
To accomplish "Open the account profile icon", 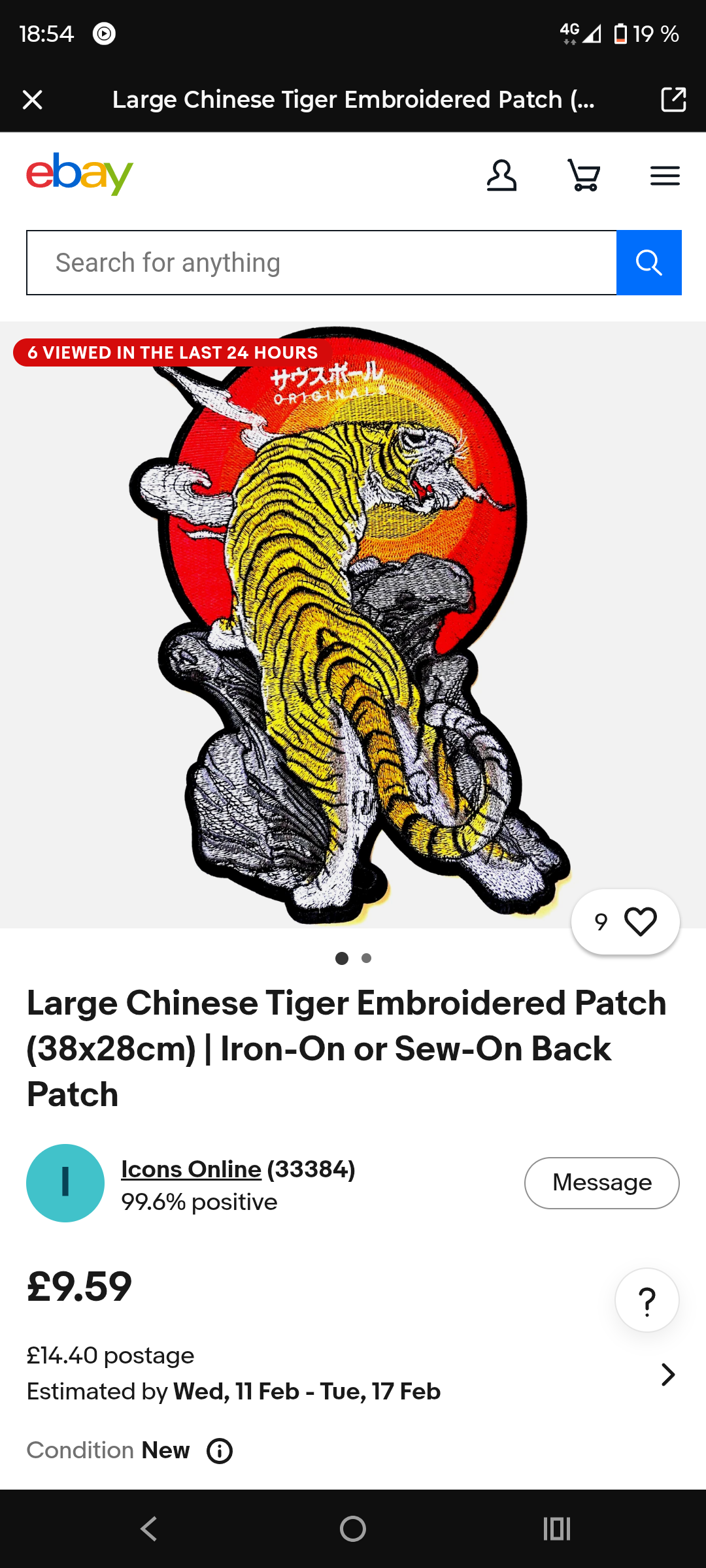I will tap(501, 176).
